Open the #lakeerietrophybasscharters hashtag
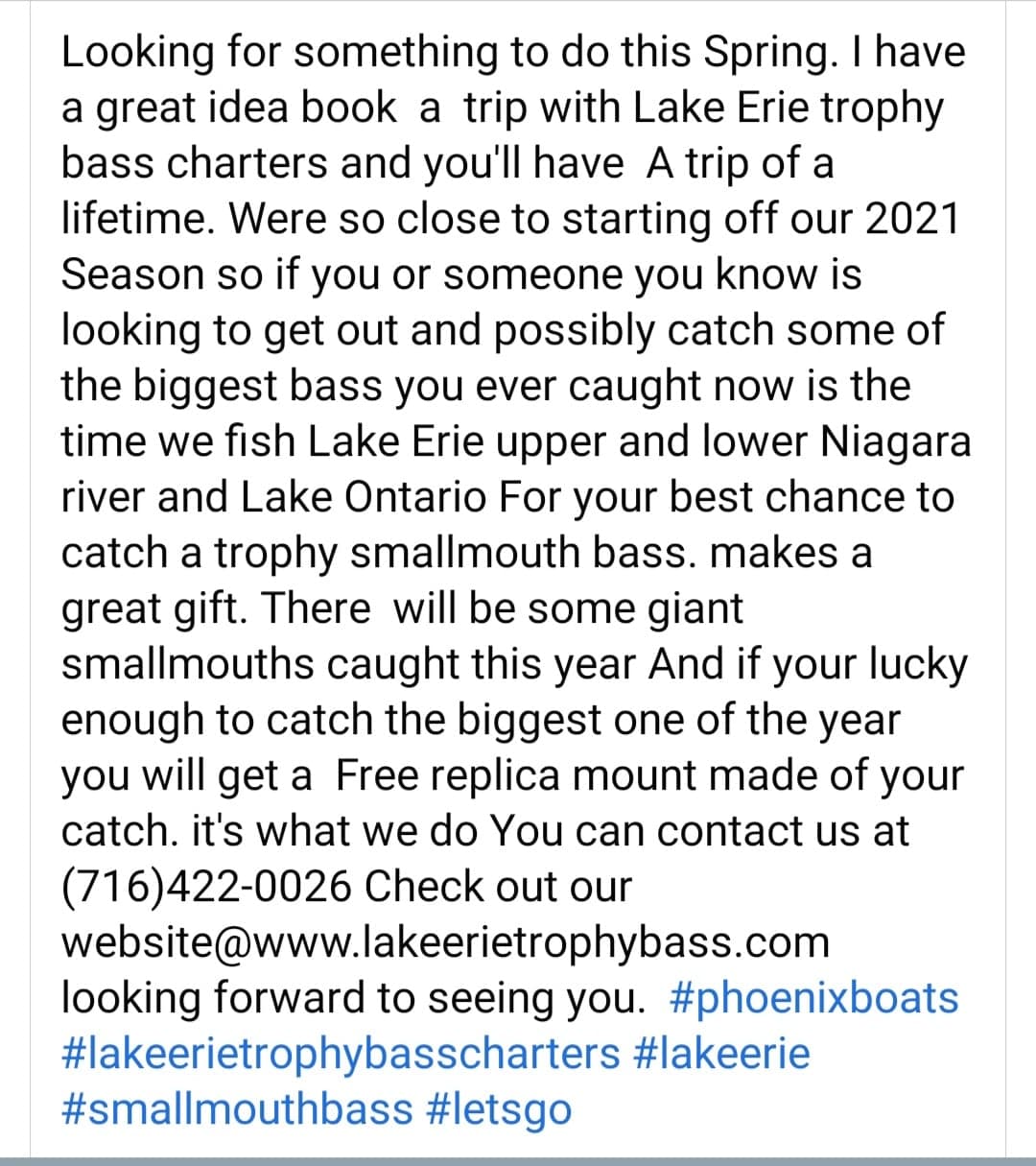Image resolution: width=1036 pixels, height=1166 pixels. (341, 1054)
